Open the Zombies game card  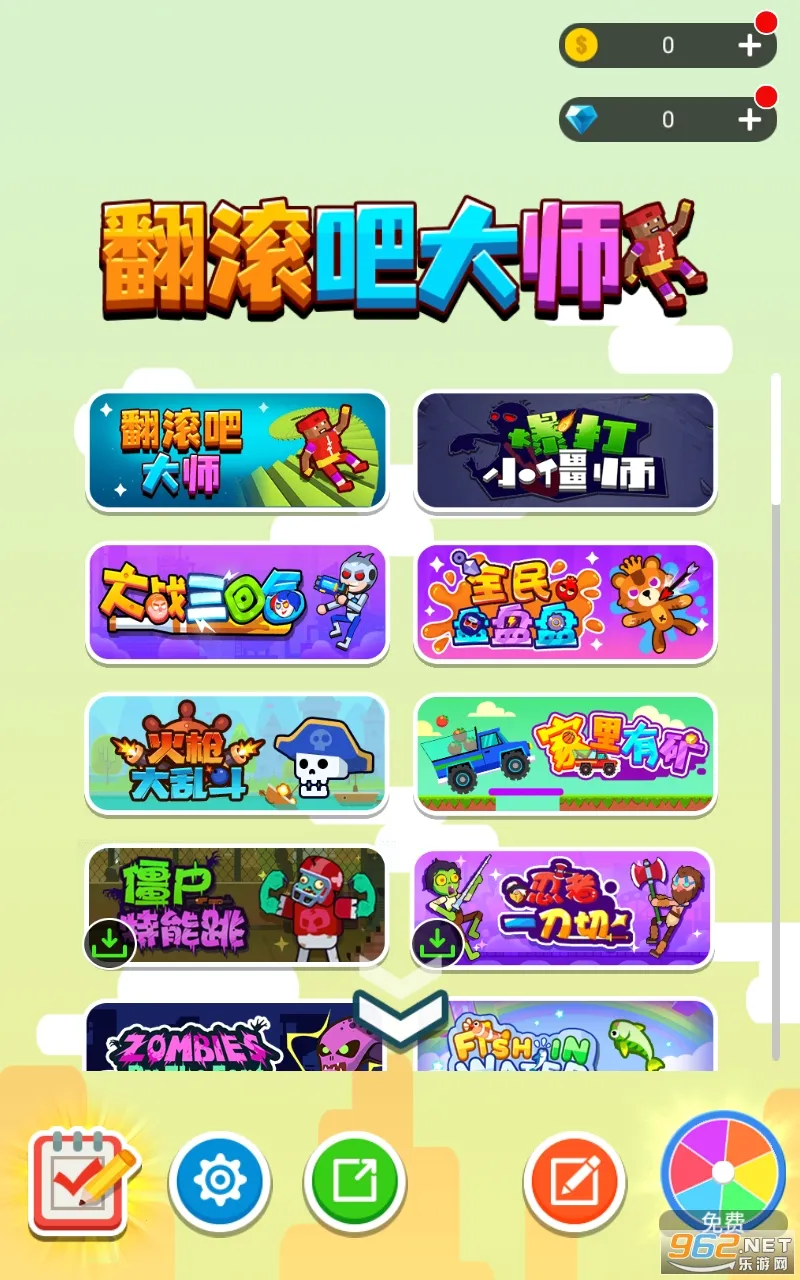click(220, 1038)
